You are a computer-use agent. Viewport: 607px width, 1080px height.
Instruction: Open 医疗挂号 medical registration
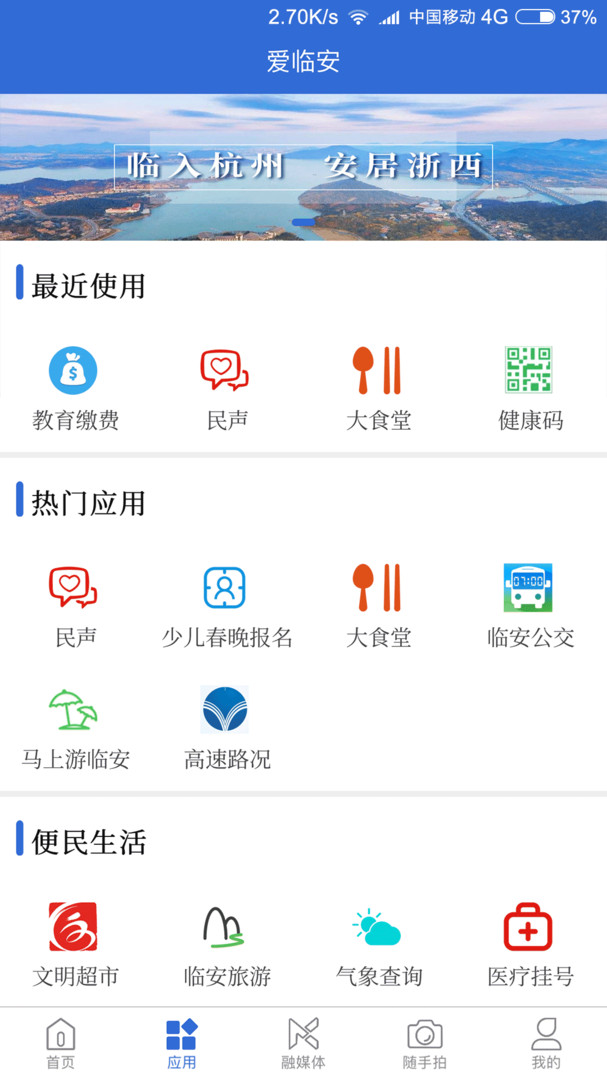pyautogui.click(x=530, y=945)
